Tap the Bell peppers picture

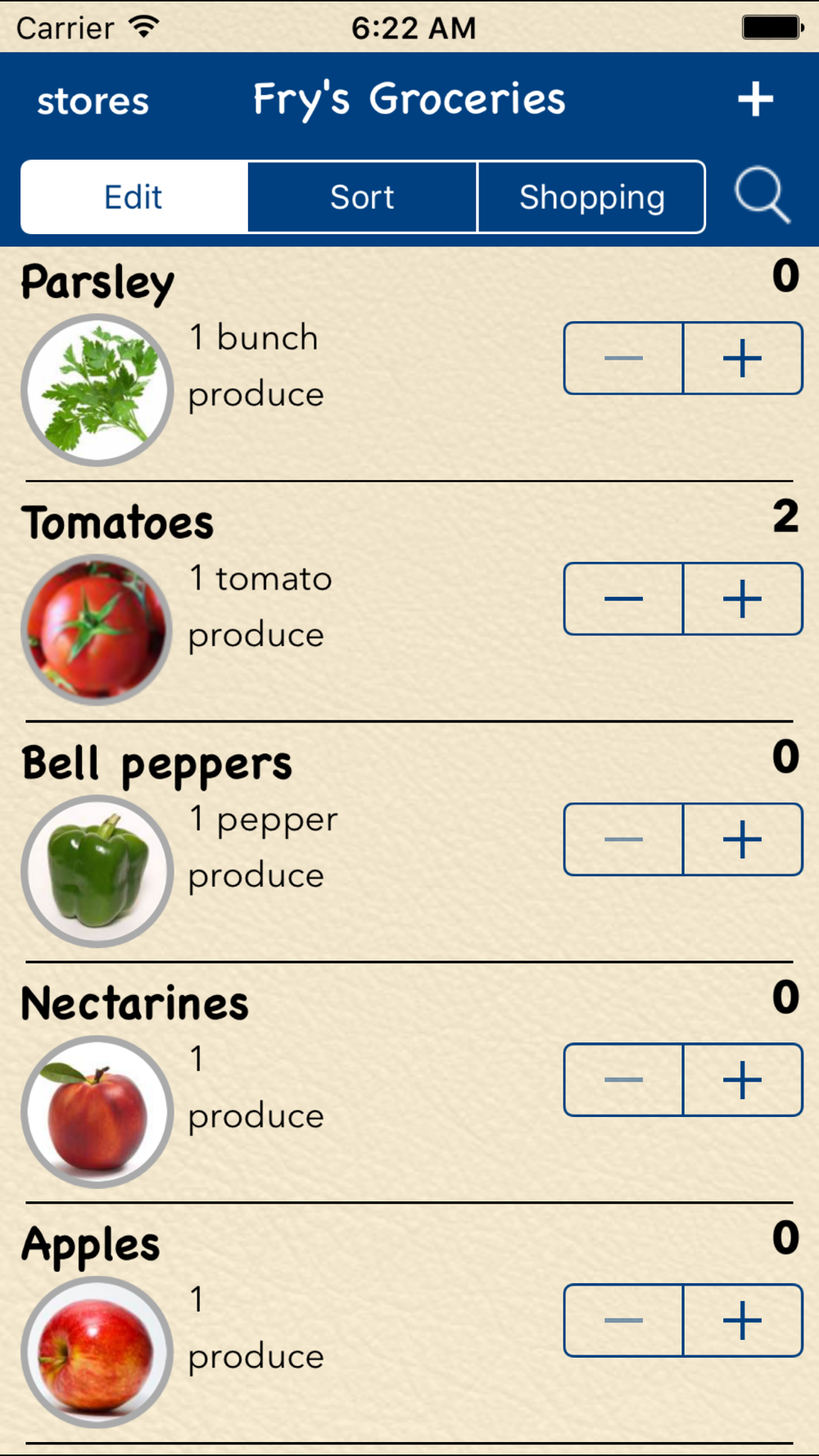coord(97,870)
